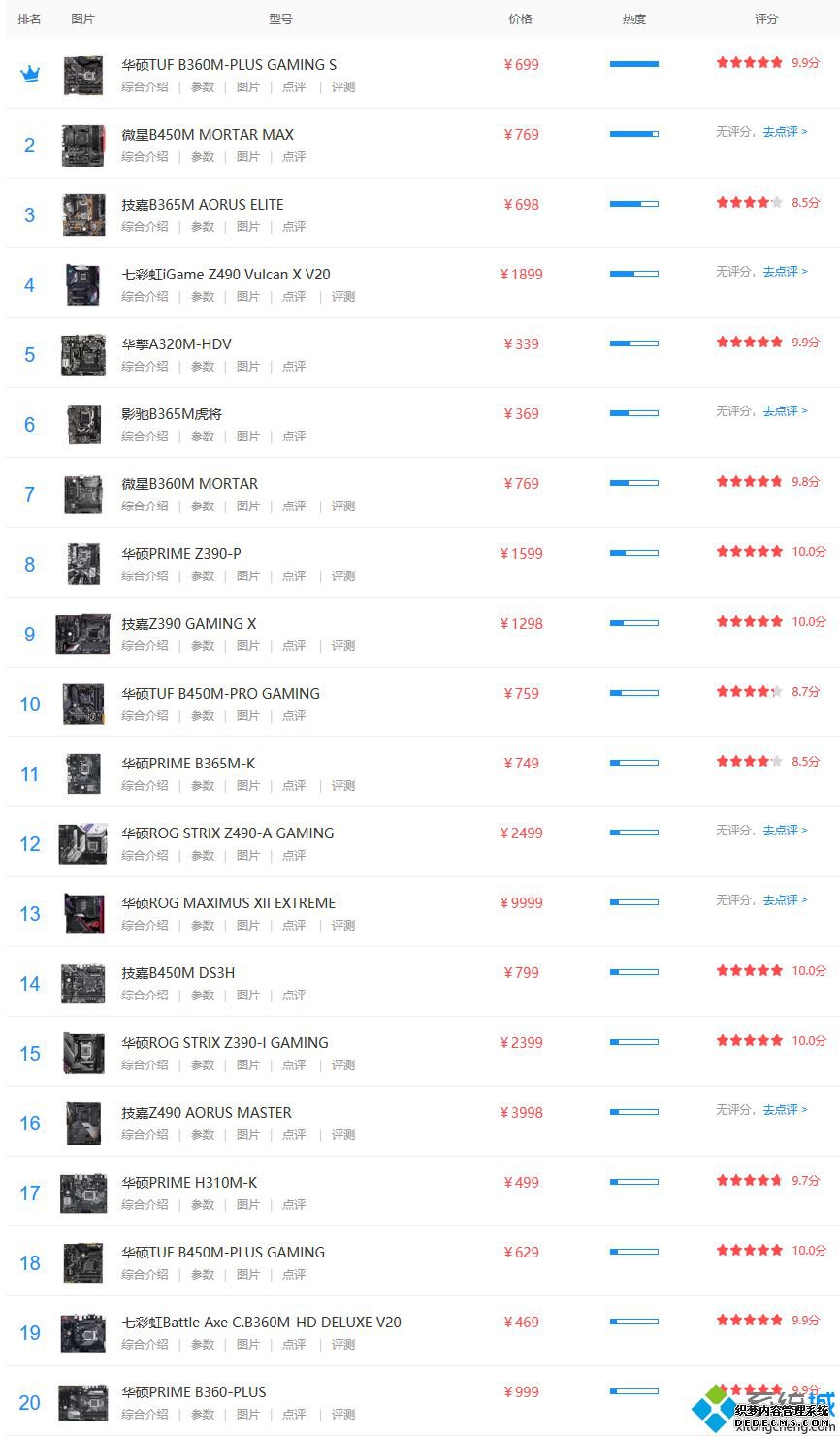This screenshot has width=840, height=1437.
Task: Open the 华硕TUF B360M-PLUS GAMING S product page
Action: tap(229, 65)
